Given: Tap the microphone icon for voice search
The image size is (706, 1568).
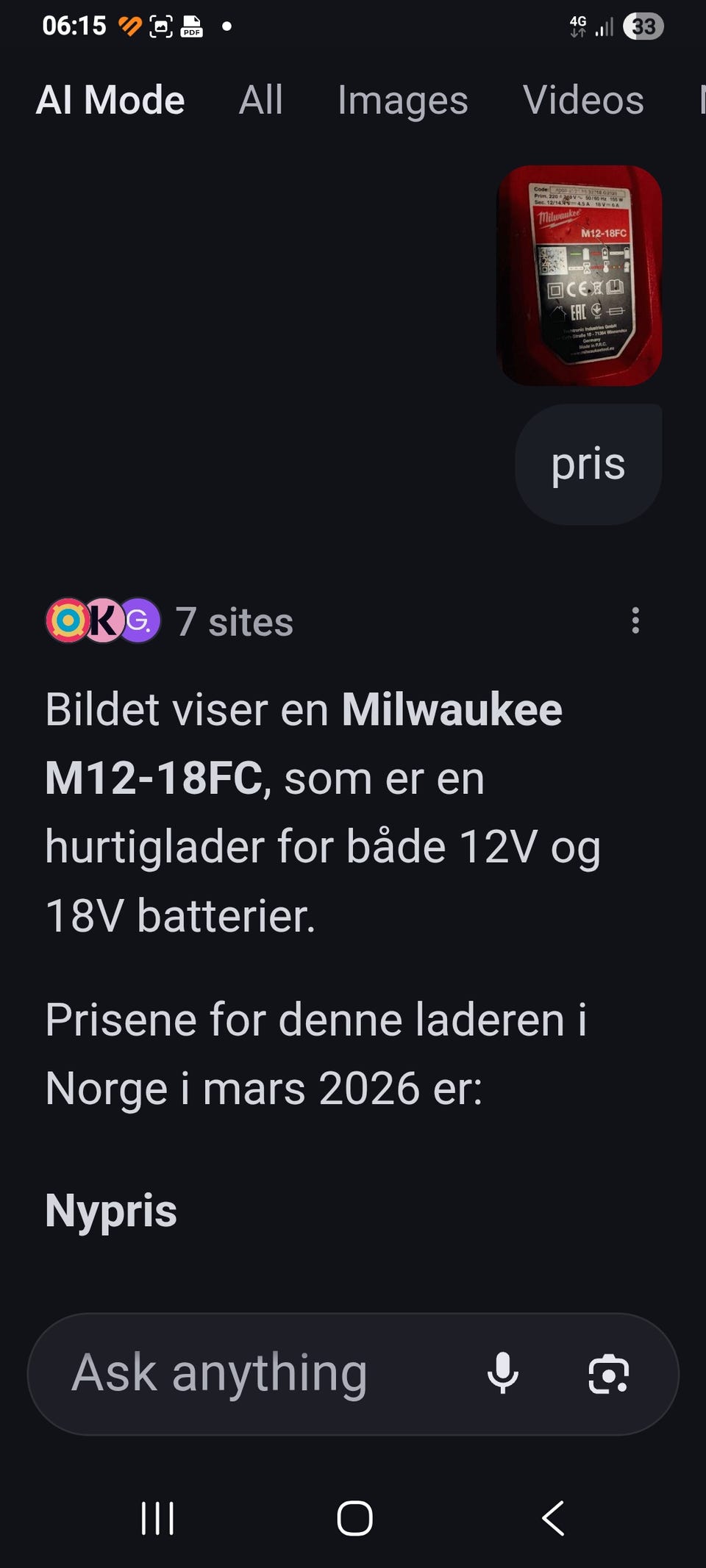Looking at the screenshot, I should (x=504, y=1374).
